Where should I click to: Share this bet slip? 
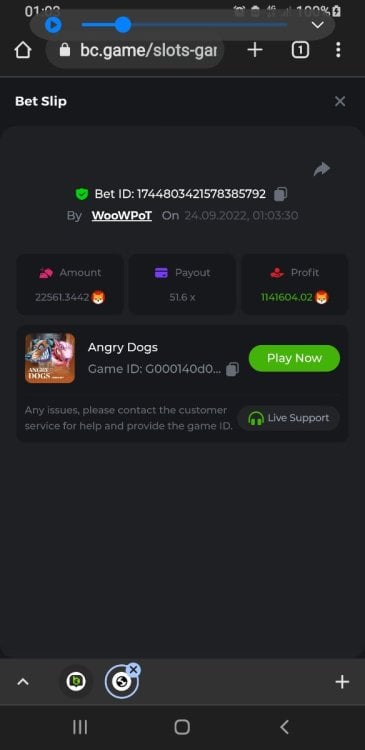321,169
